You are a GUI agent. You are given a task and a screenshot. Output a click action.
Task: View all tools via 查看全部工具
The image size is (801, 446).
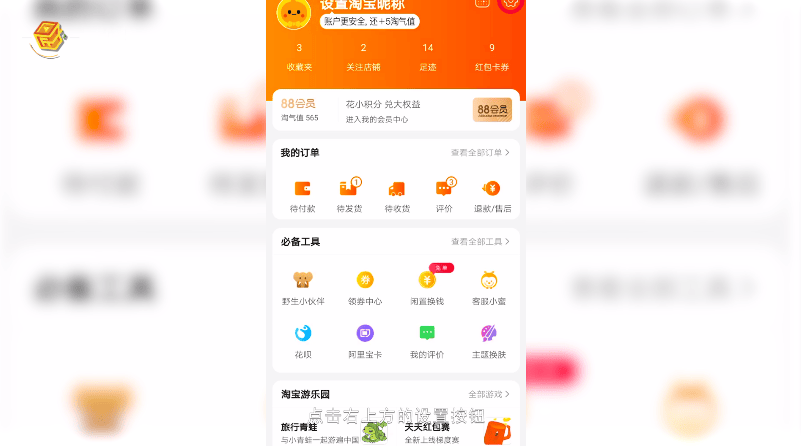480,242
